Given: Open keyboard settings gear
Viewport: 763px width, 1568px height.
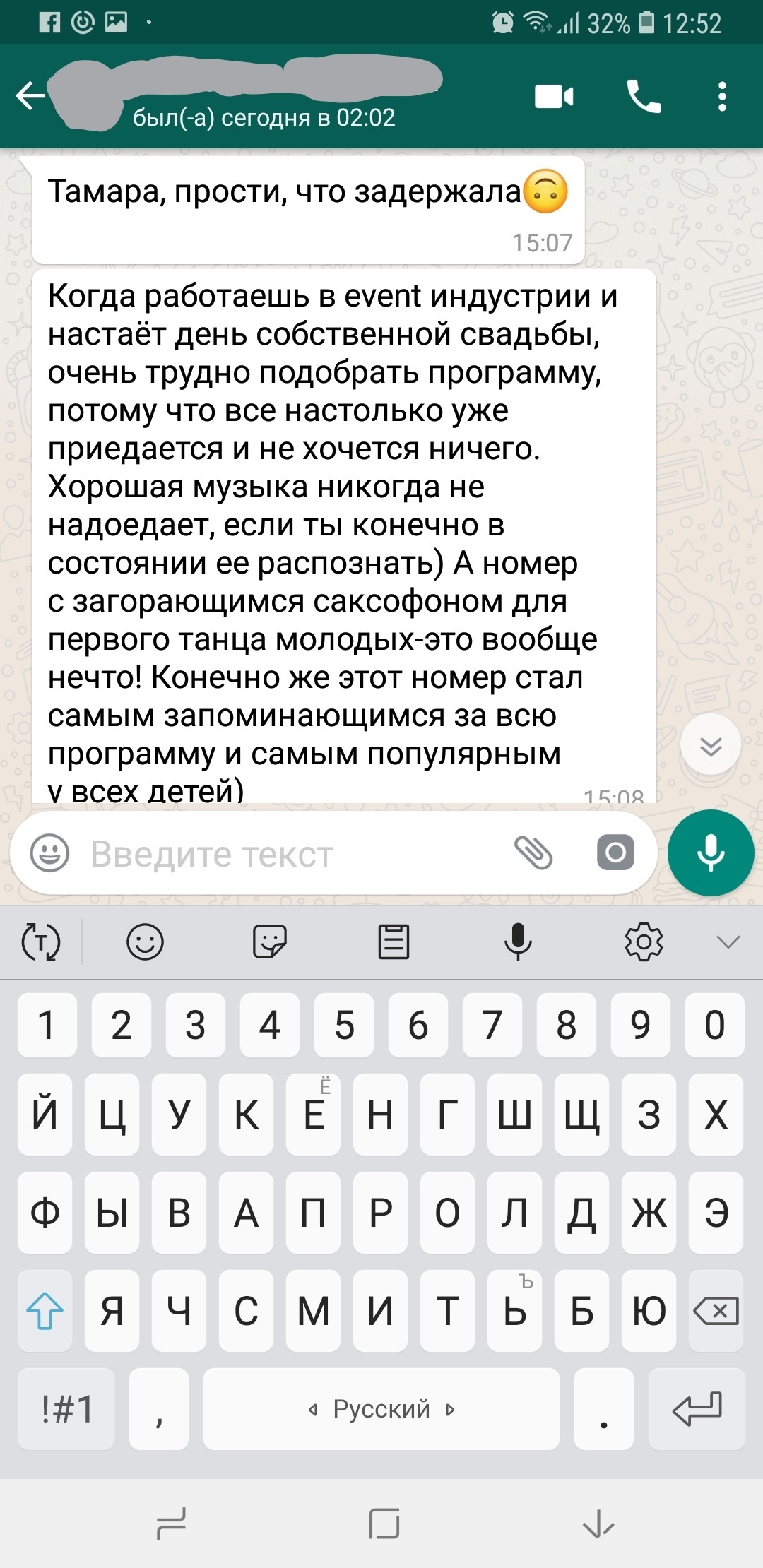Looking at the screenshot, I should [644, 942].
